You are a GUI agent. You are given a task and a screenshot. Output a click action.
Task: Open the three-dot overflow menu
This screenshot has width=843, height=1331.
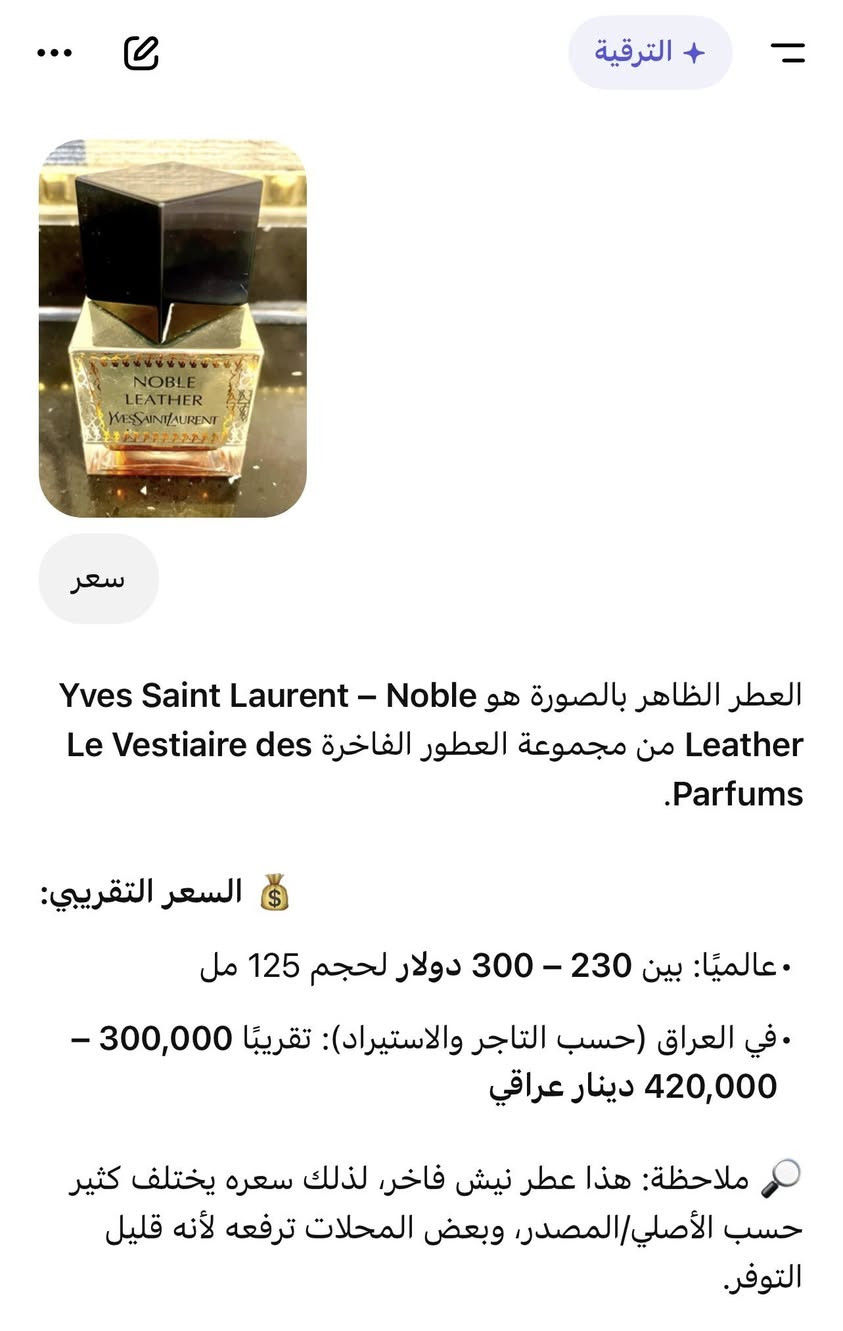coord(55,52)
